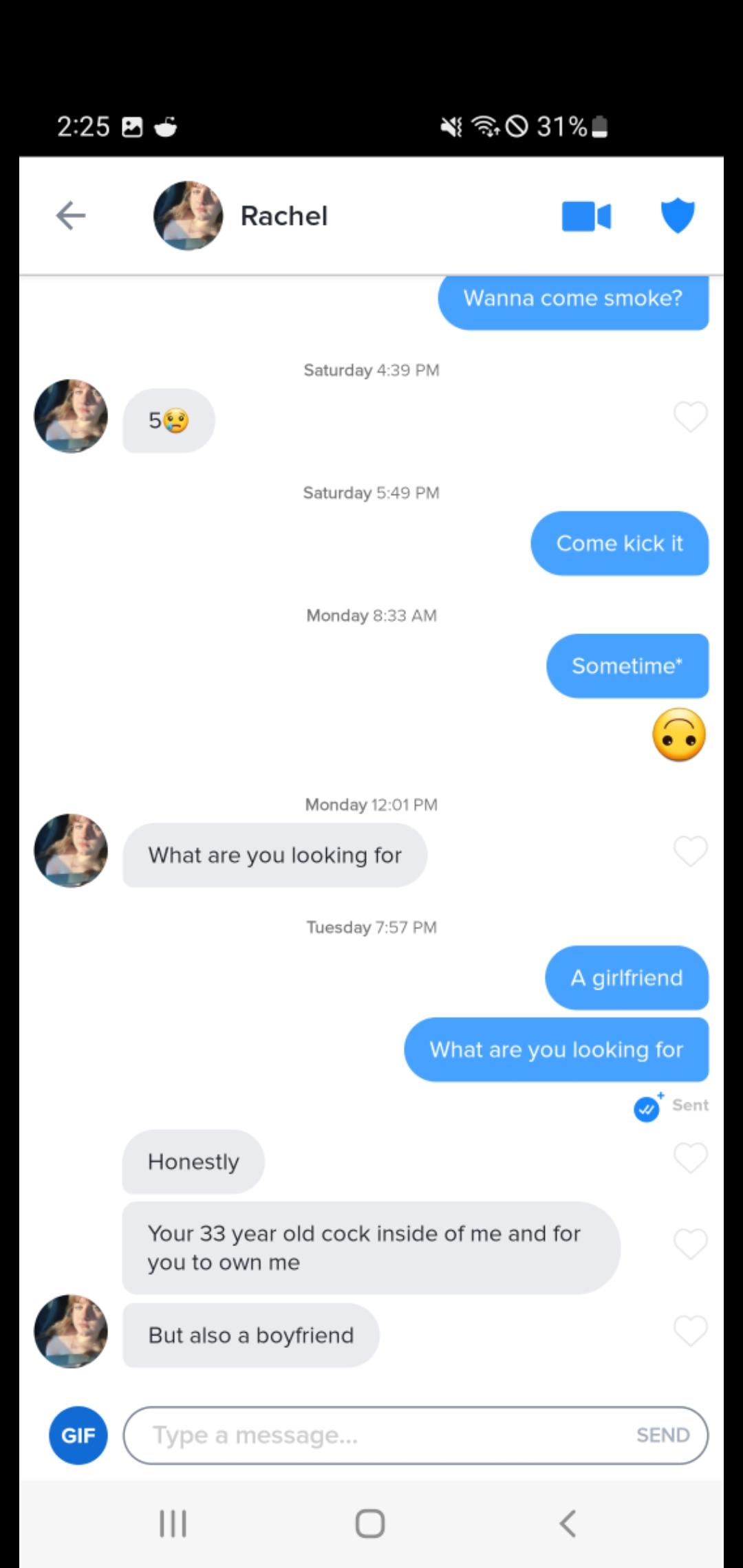The image size is (743, 1568).
Task: Go to the home screen
Action: (370, 1523)
